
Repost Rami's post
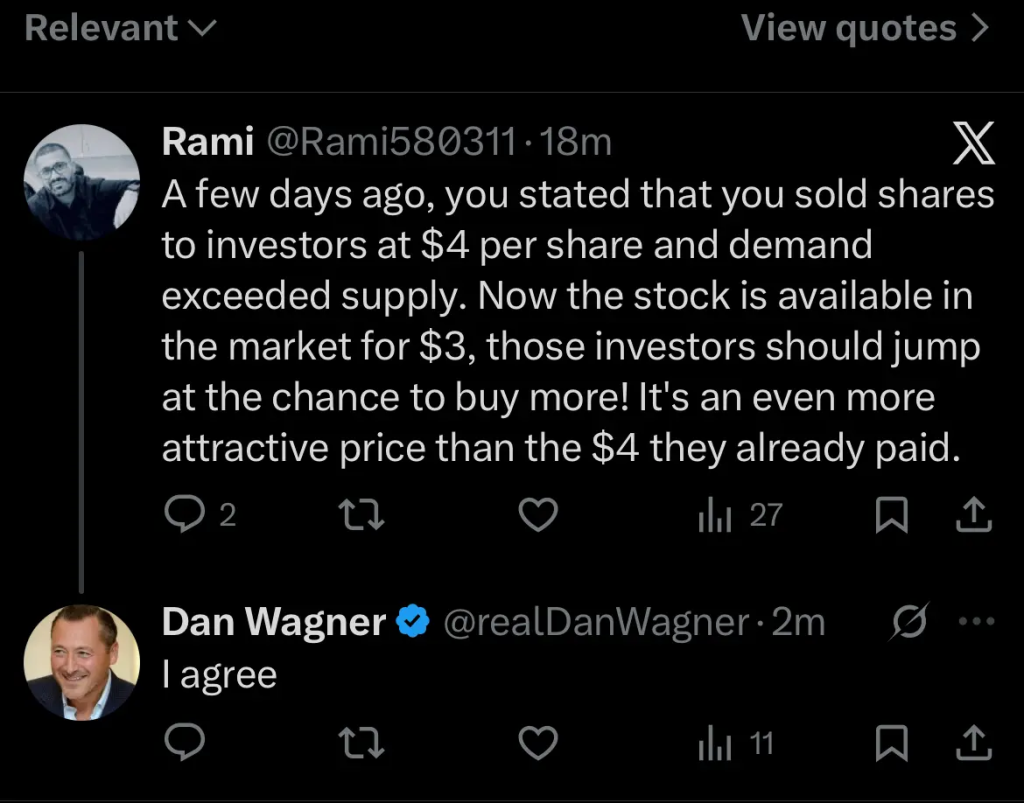point(361,515)
